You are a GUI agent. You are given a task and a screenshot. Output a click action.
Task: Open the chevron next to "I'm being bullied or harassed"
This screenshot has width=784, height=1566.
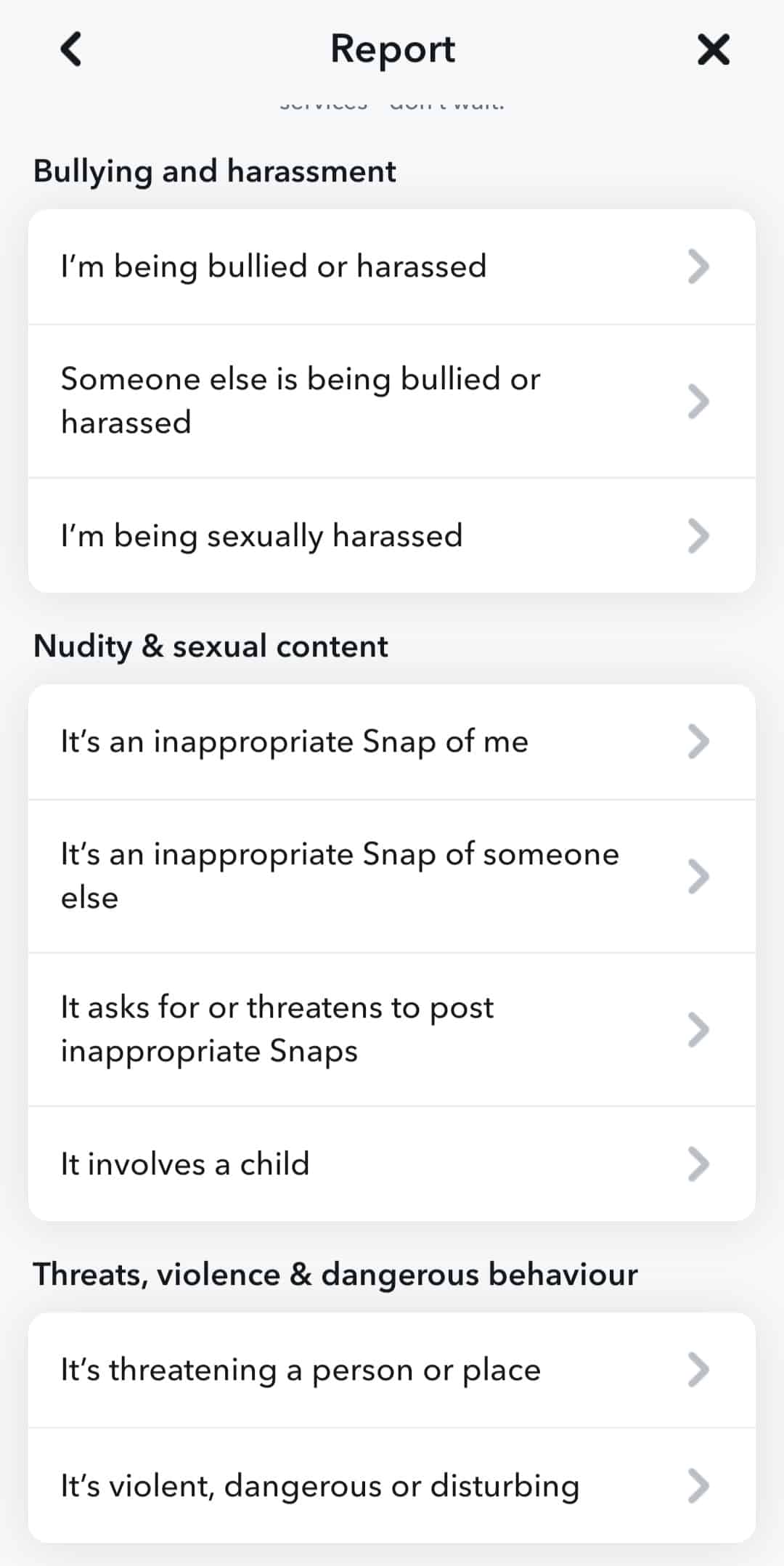tap(699, 266)
